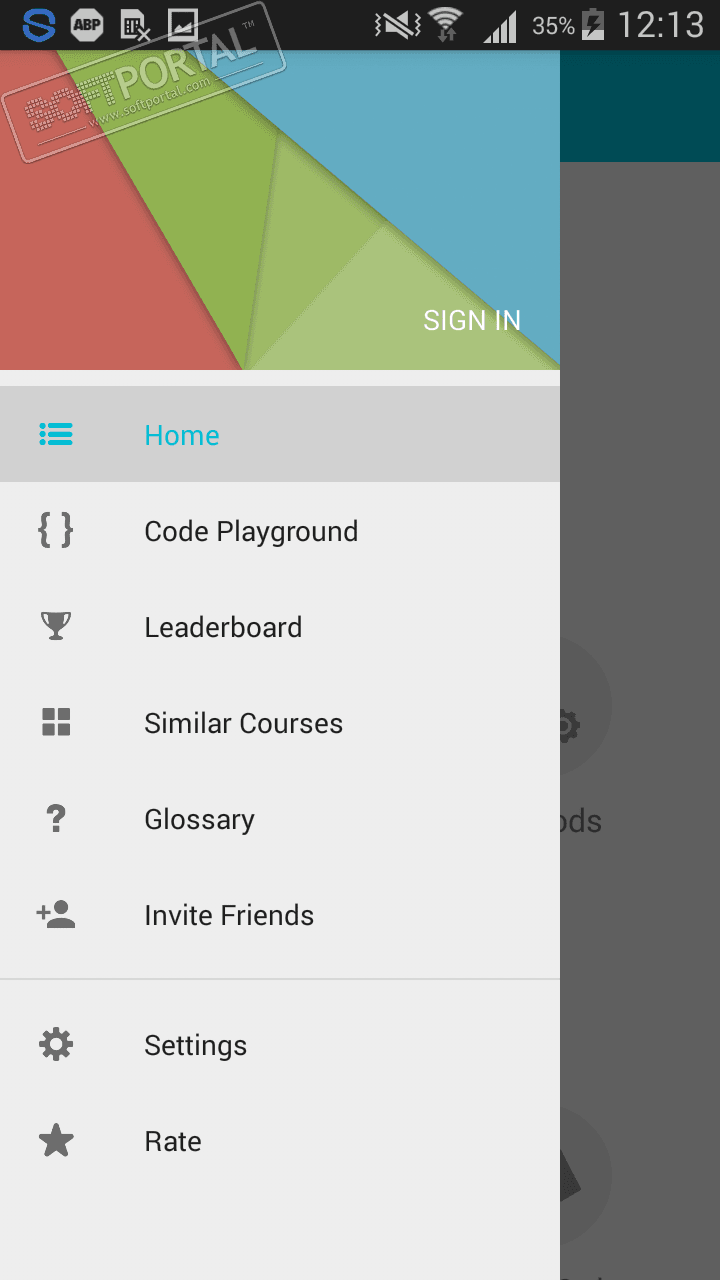Tap SIGN IN in the drawer header
This screenshot has height=1280, width=720.
point(471,320)
